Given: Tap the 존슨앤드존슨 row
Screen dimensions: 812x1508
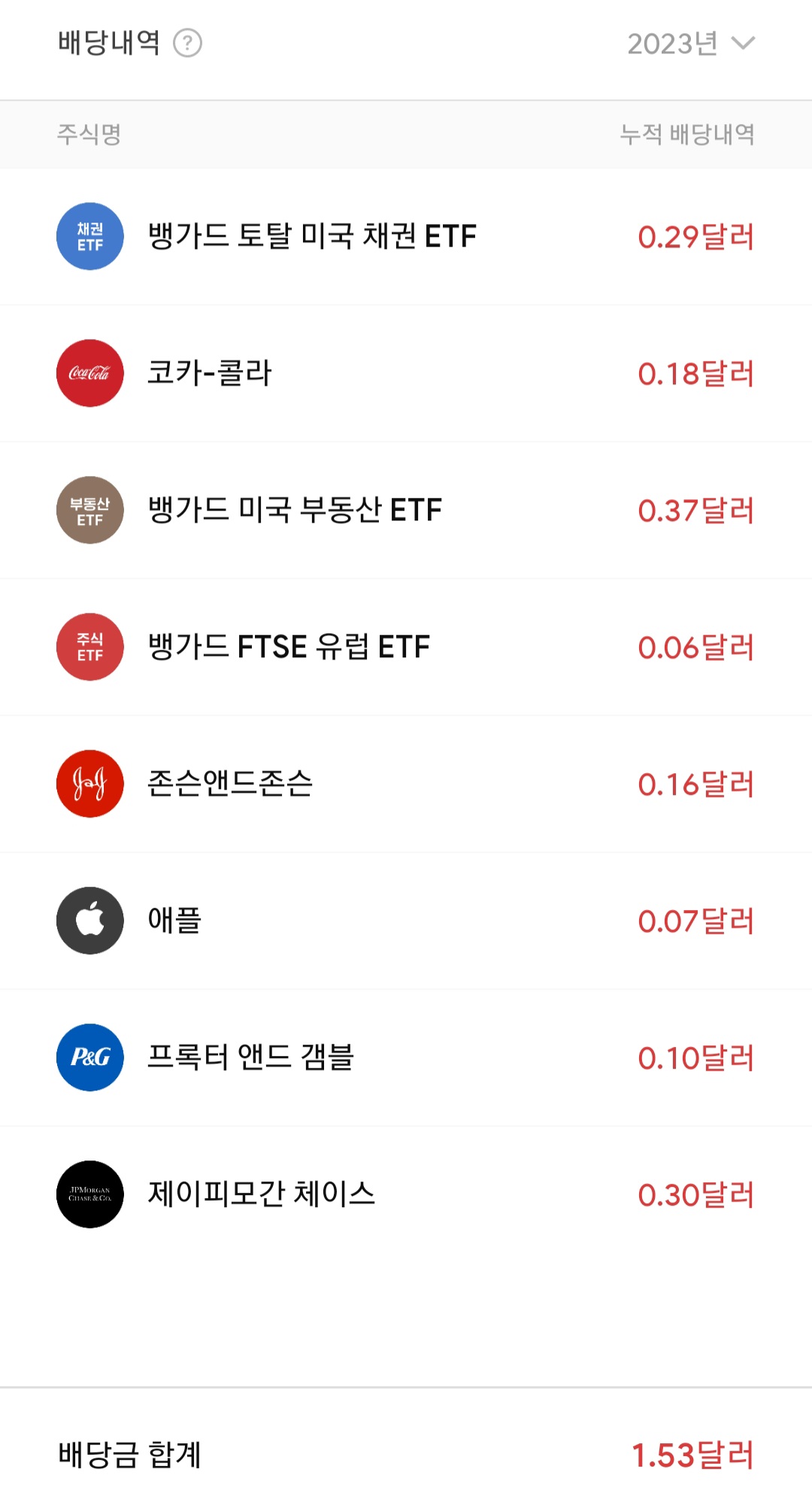Looking at the screenshot, I should (406, 784).
